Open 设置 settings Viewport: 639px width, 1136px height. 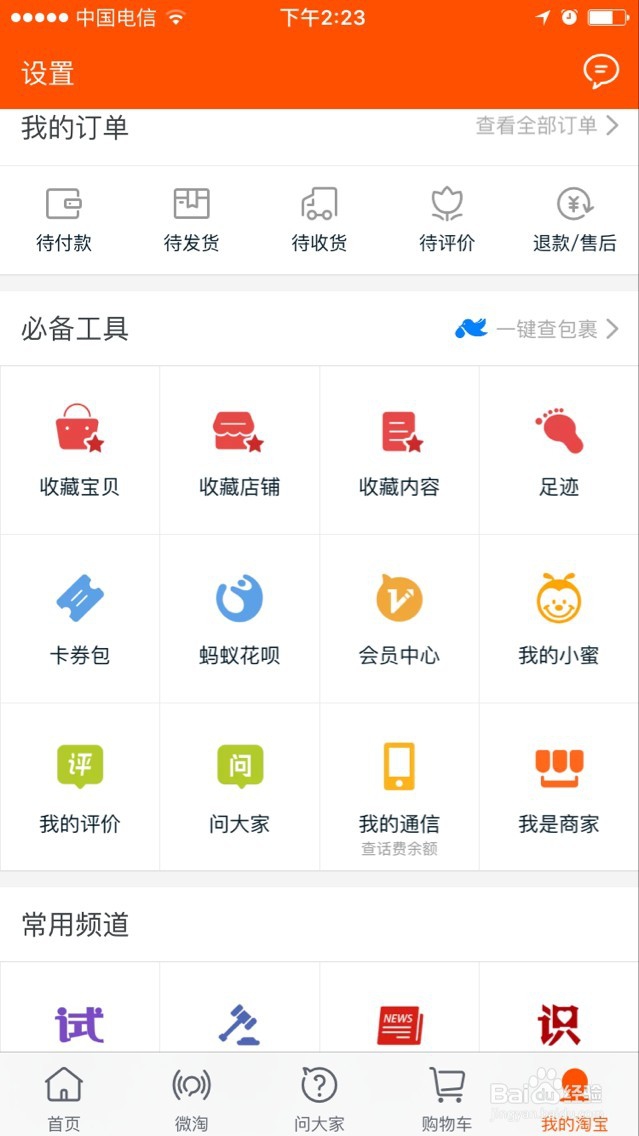point(48,73)
